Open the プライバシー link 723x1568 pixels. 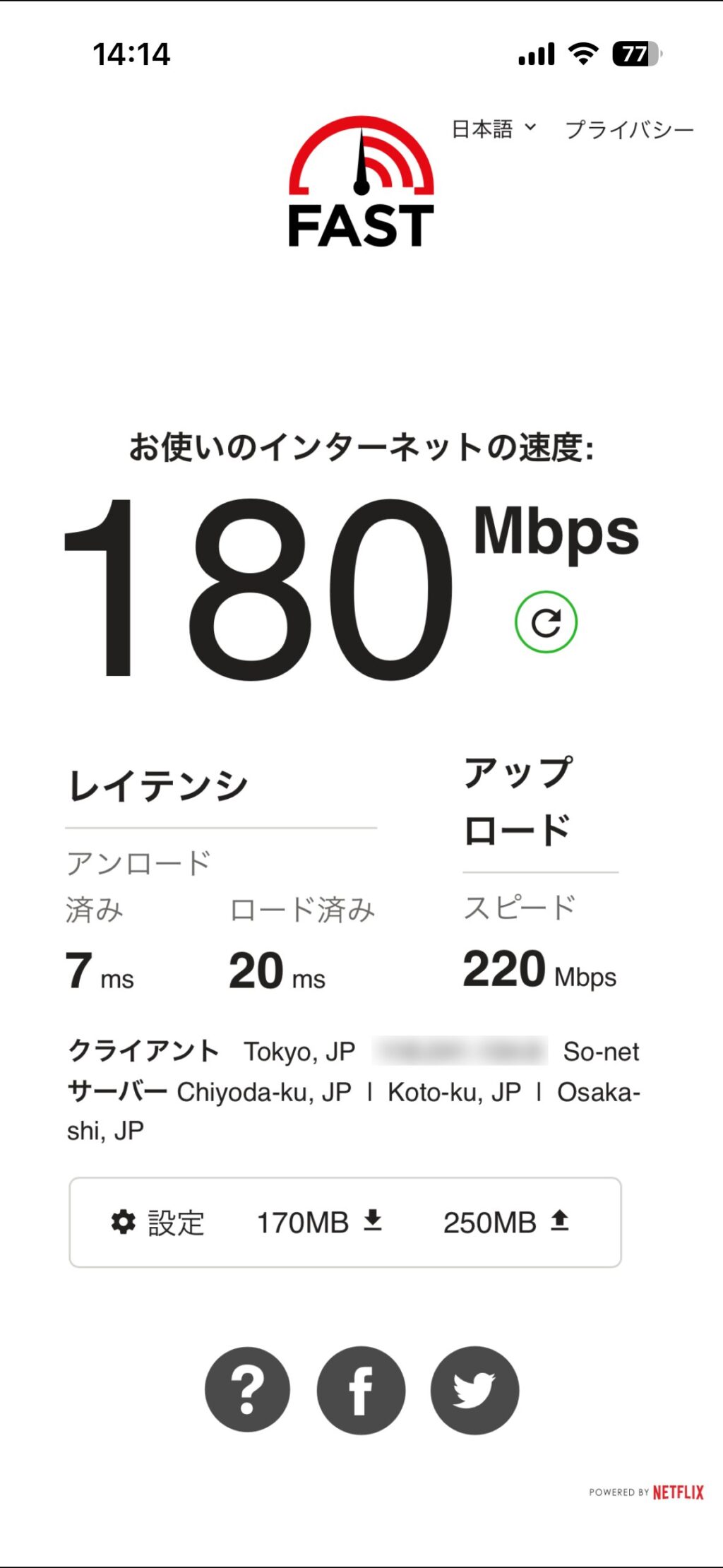tap(629, 130)
